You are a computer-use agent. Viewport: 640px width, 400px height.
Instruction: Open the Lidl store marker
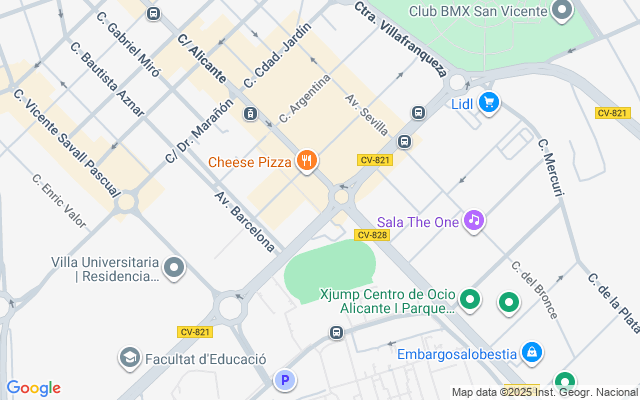(488, 103)
